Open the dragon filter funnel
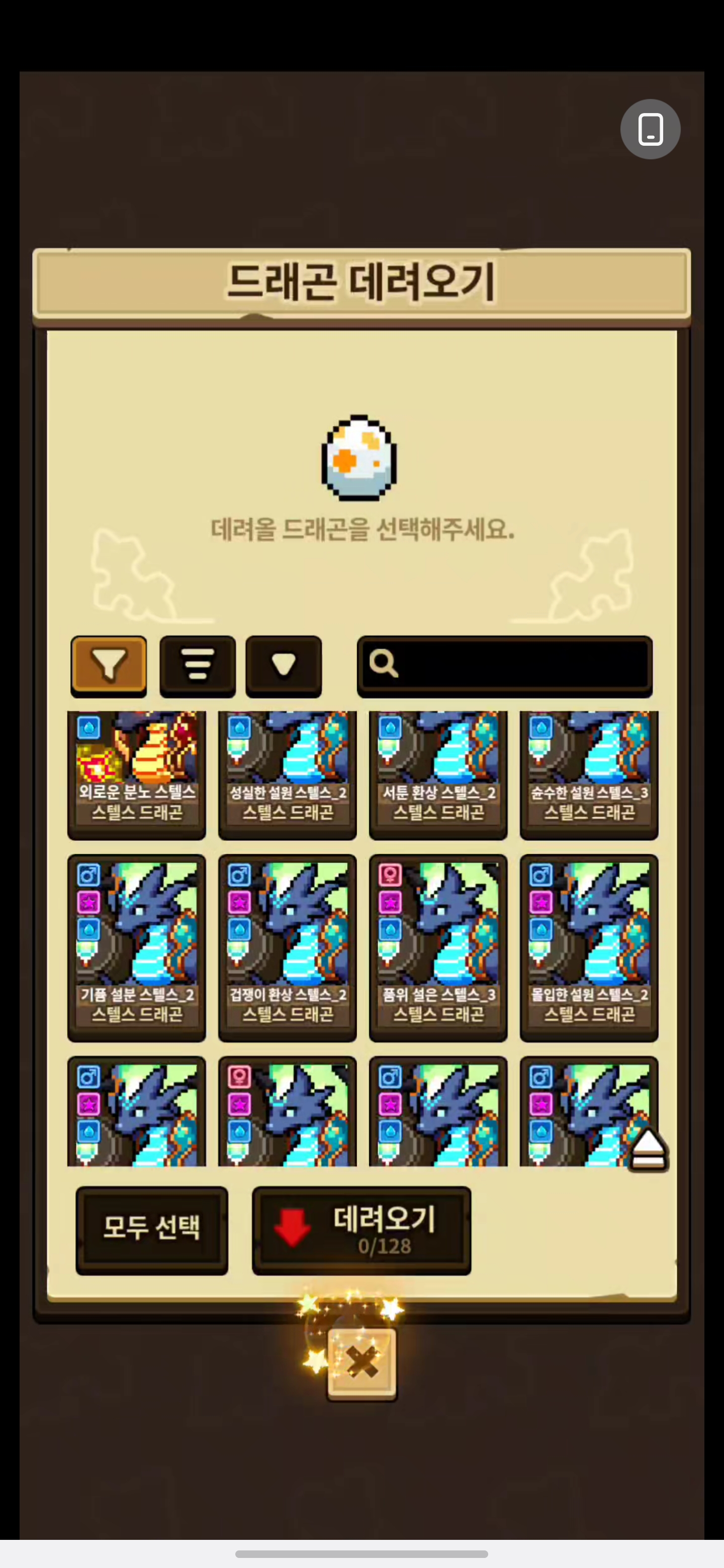The height and width of the screenshot is (1568, 724). [109, 665]
